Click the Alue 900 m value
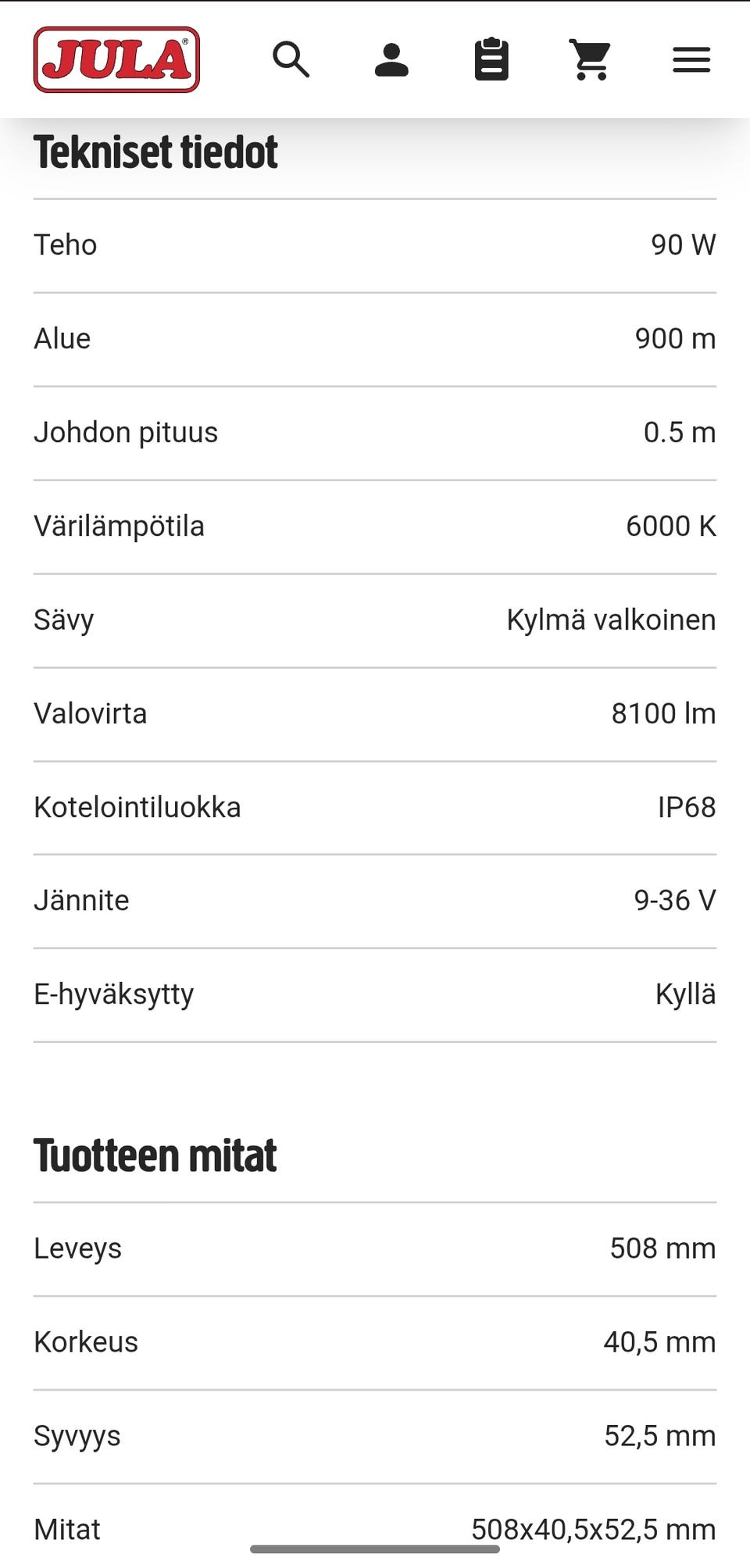The height and width of the screenshot is (1568, 750). (x=675, y=338)
